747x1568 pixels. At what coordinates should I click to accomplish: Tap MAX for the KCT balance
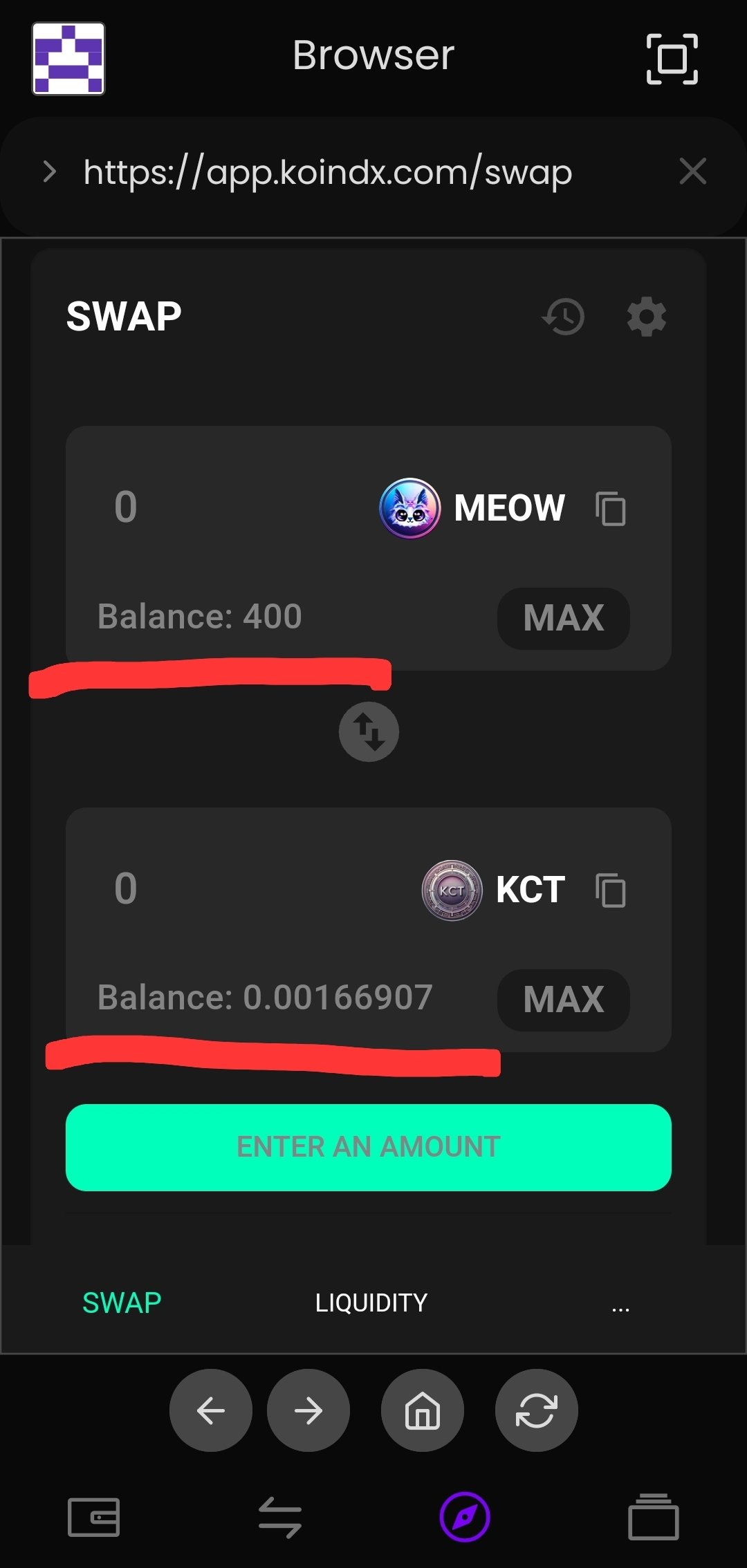(x=563, y=1000)
